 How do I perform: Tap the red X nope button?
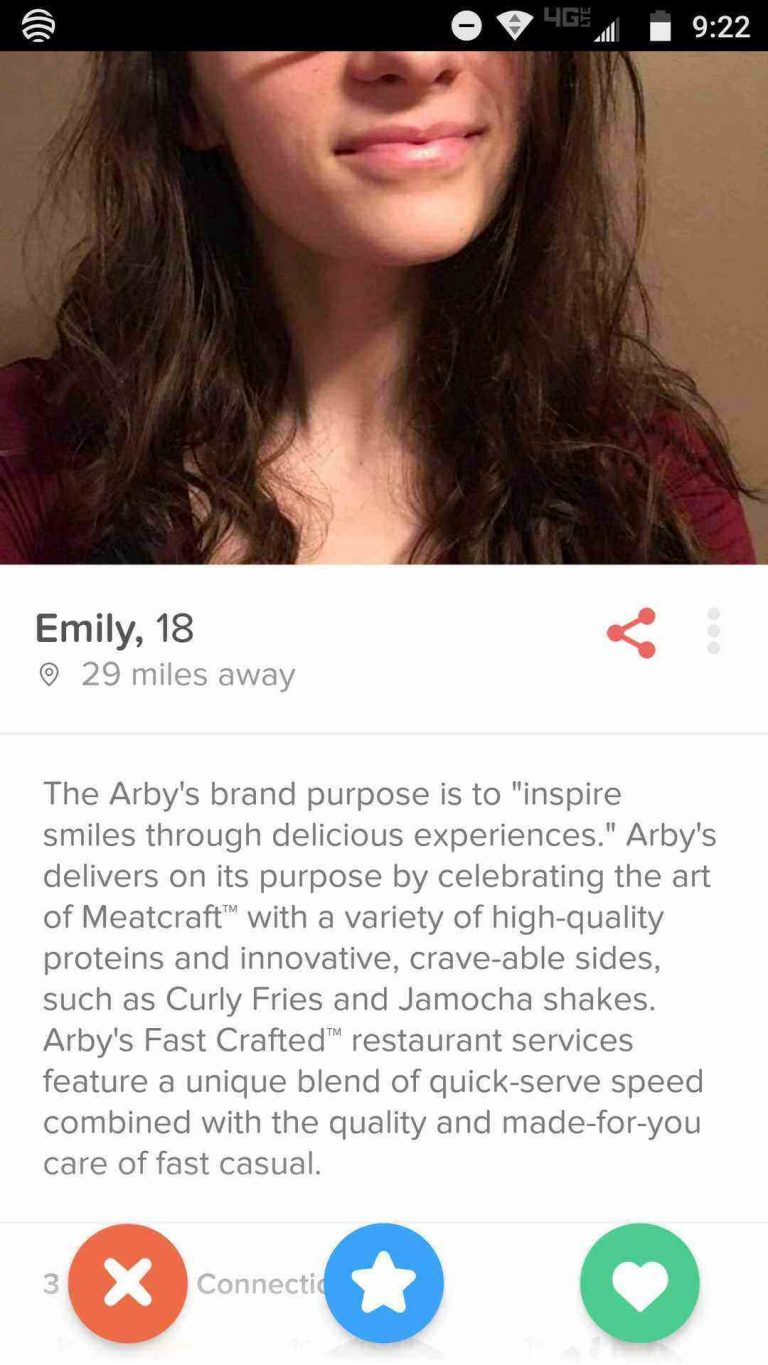click(x=128, y=1283)
